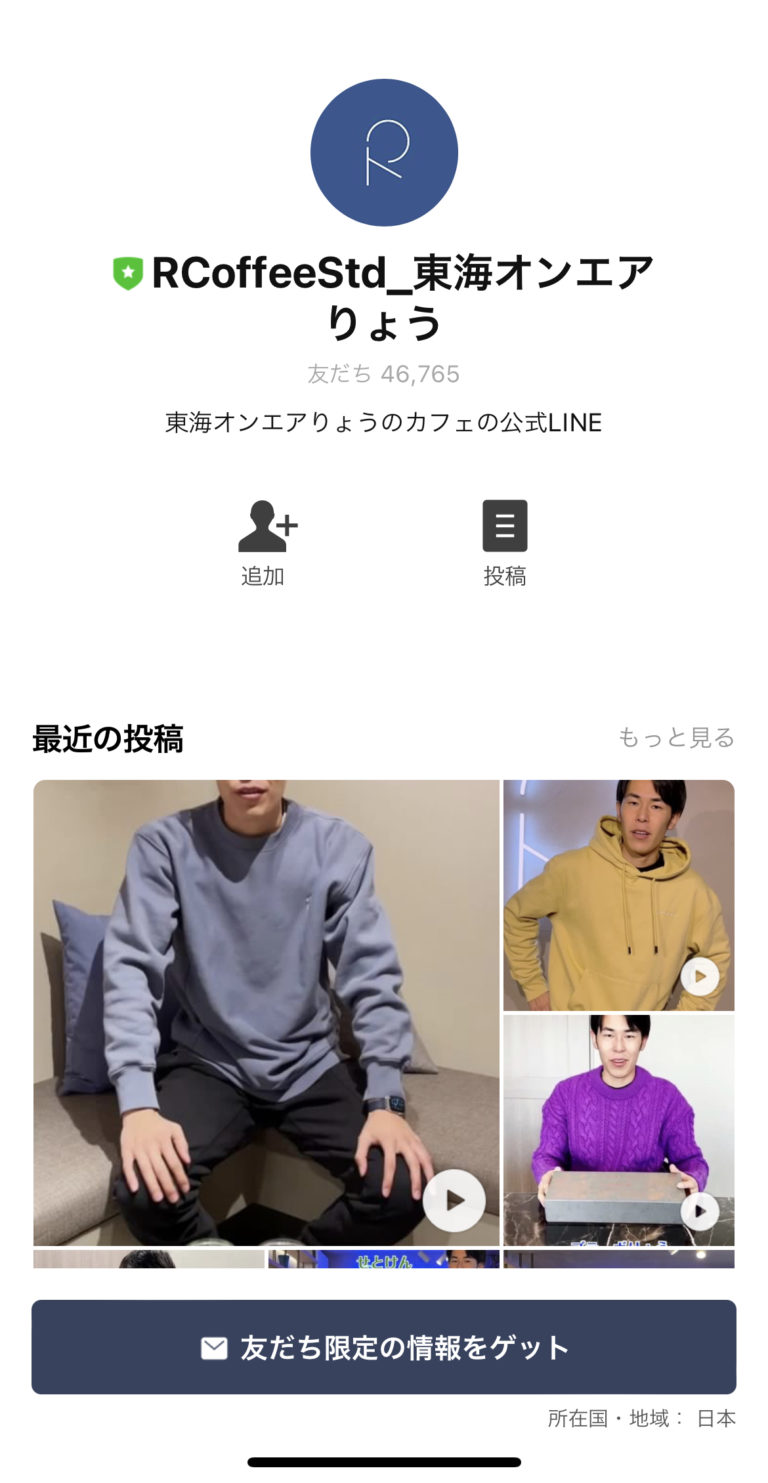This screenshot has width=768, height=1483.
Task: Open the もっと見る link for recent posts
Action: 676,739
